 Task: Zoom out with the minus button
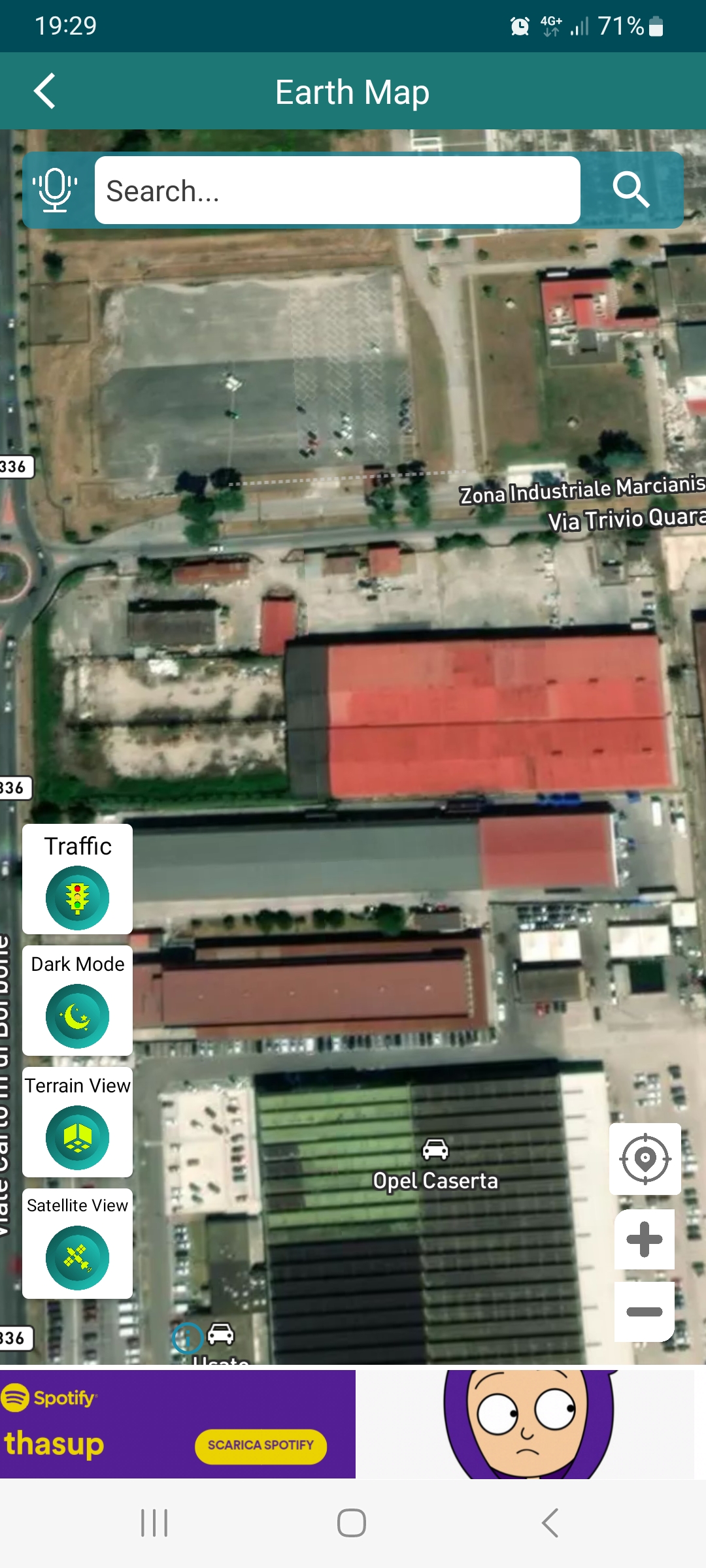[645, 1311]
